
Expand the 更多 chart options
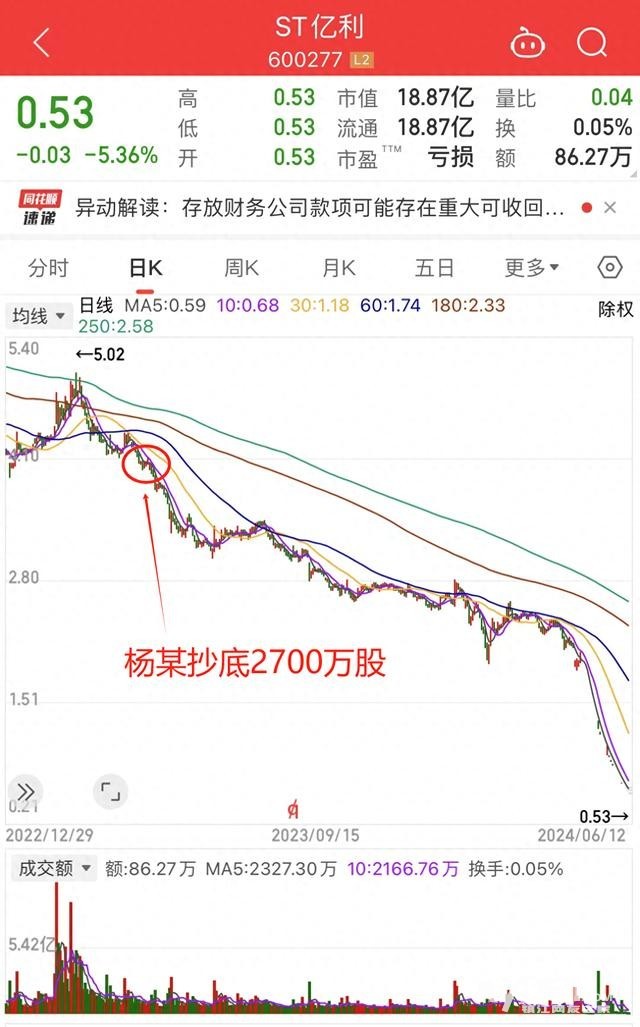531,268
